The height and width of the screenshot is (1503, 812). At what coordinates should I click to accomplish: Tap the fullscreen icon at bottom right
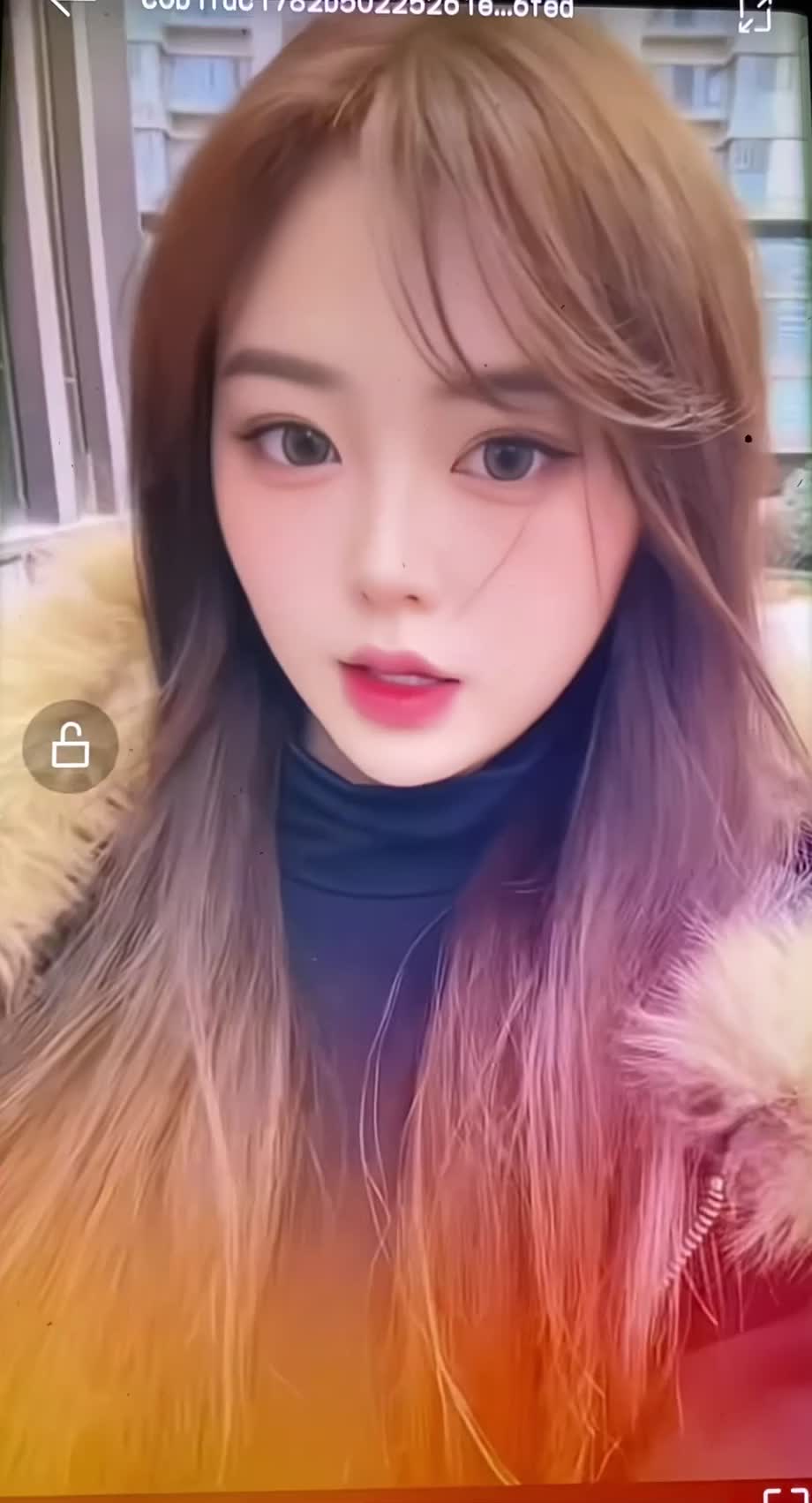tap(784, 1494)
